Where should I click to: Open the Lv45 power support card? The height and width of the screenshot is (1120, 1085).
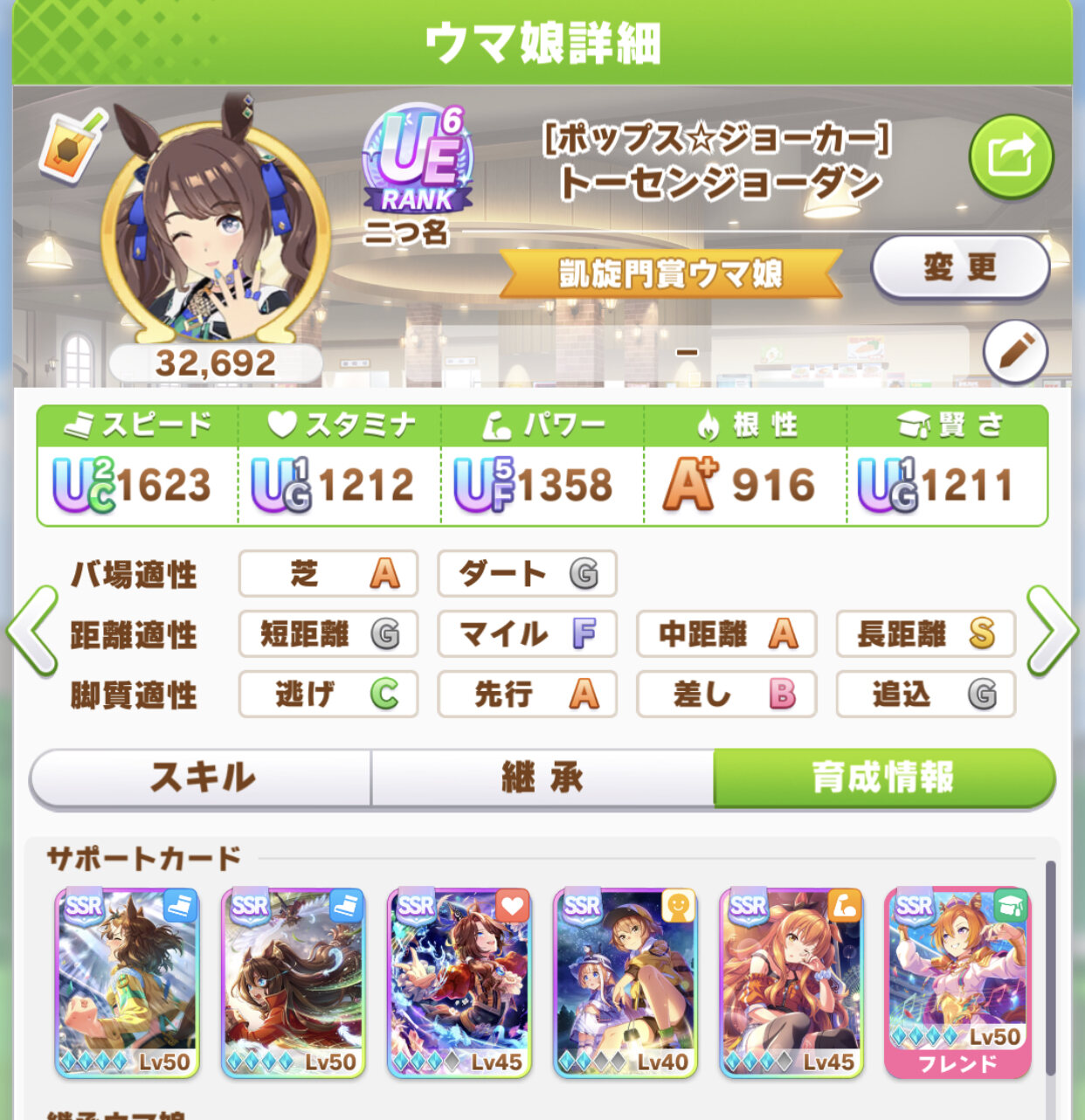pos(791,983)
